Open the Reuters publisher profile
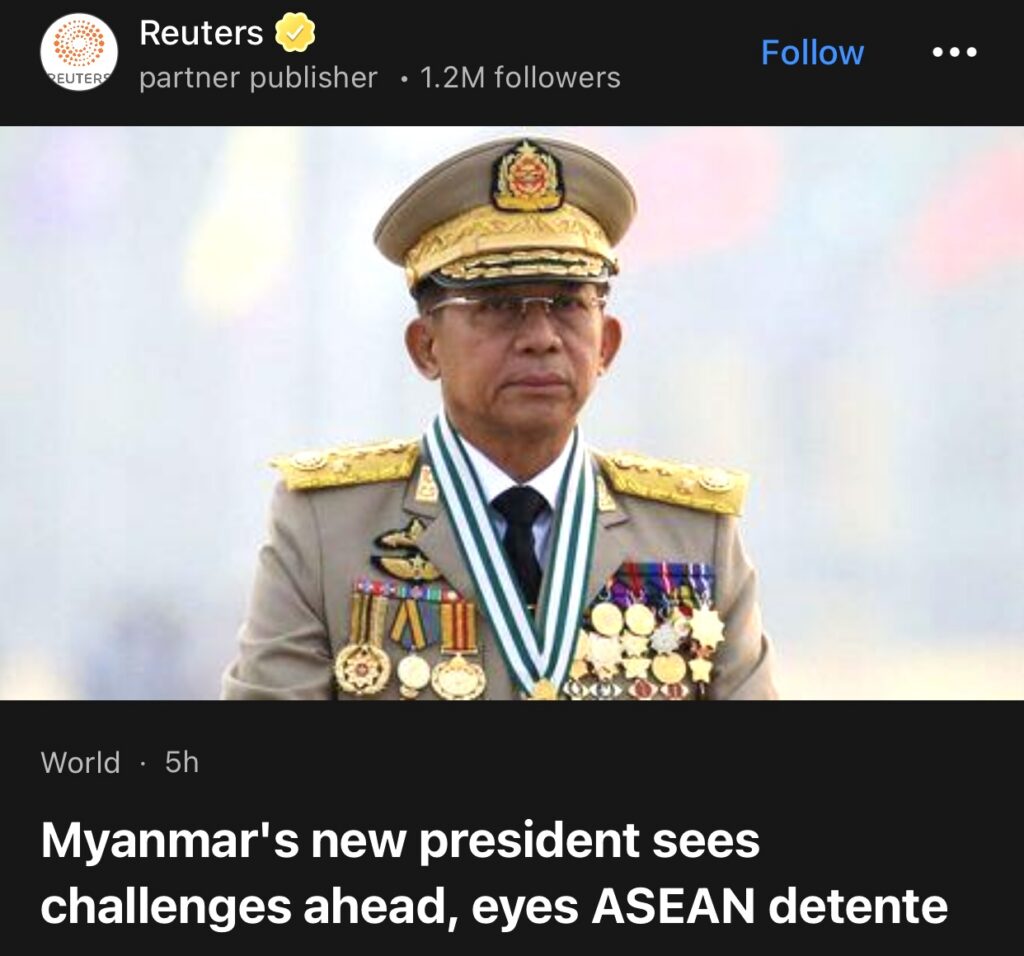This screenshot has height=956, width=1024. (x=201, y=34)
